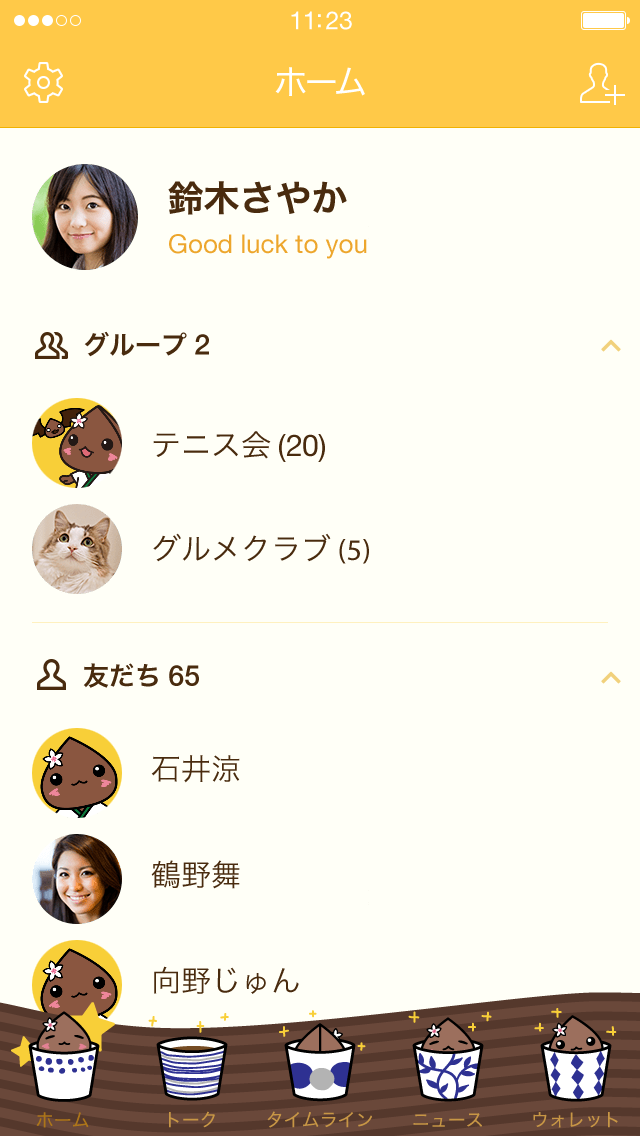Screen dimensions: 640x1136
Task: Open friend 石井涼
Action: coord(196,769)
